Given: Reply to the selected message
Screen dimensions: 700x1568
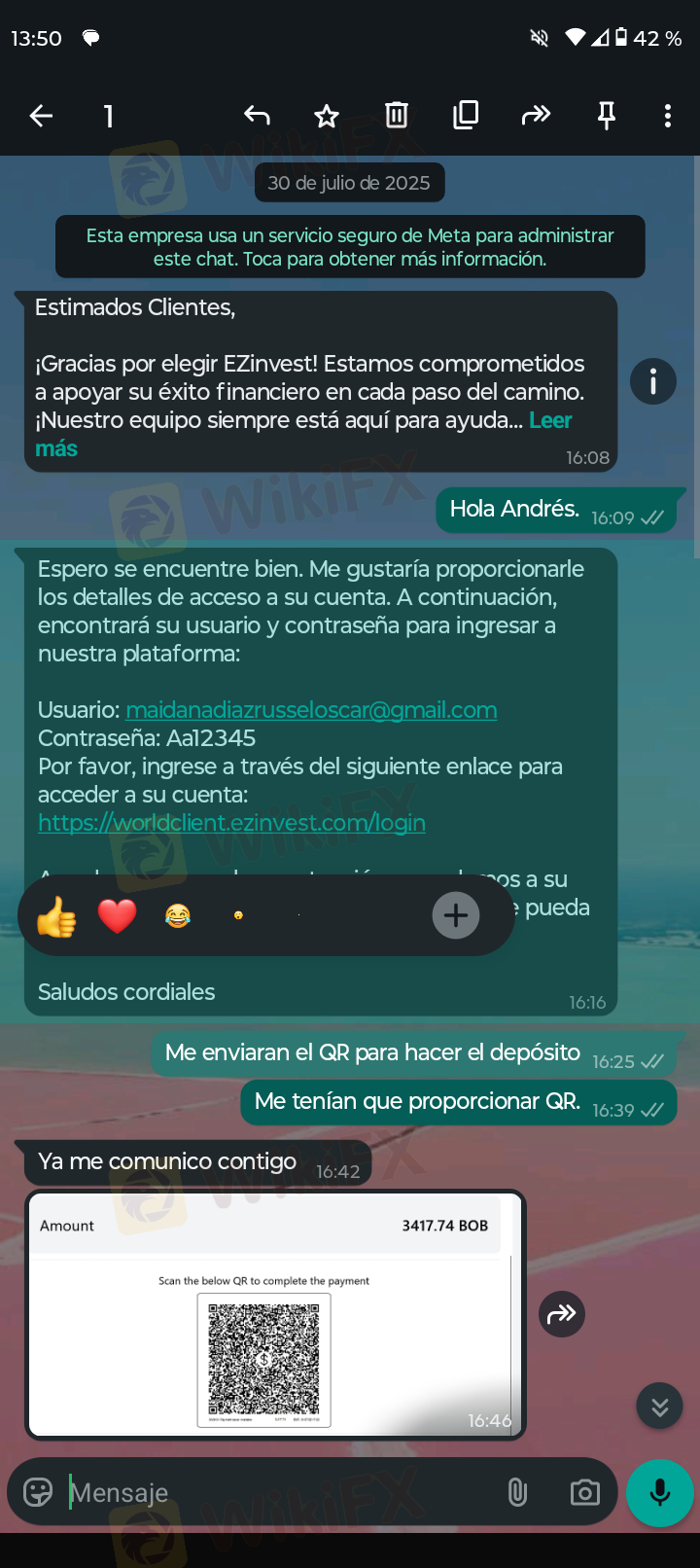Looking at the screenshot, I should click(257, 117).
